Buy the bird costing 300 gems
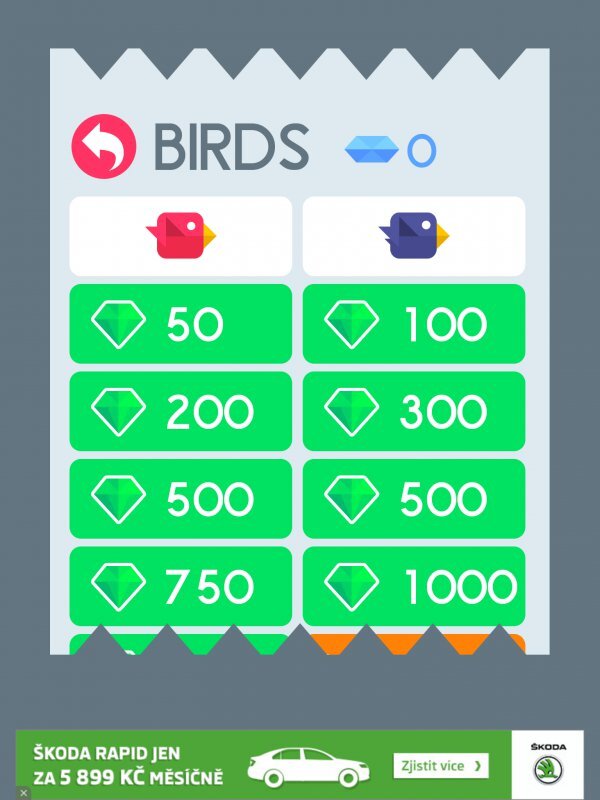The width and height of the screenshot is (600, 800). coord(413,411)
